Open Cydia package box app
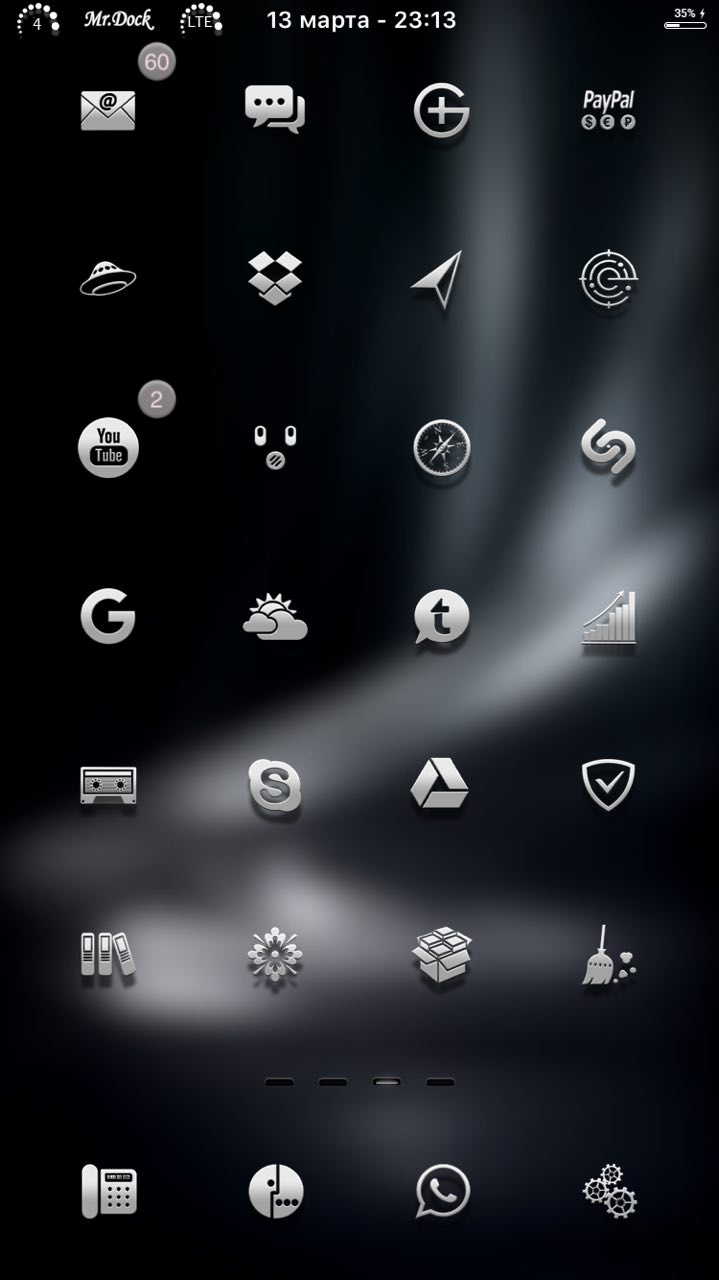 click(441, 955)
